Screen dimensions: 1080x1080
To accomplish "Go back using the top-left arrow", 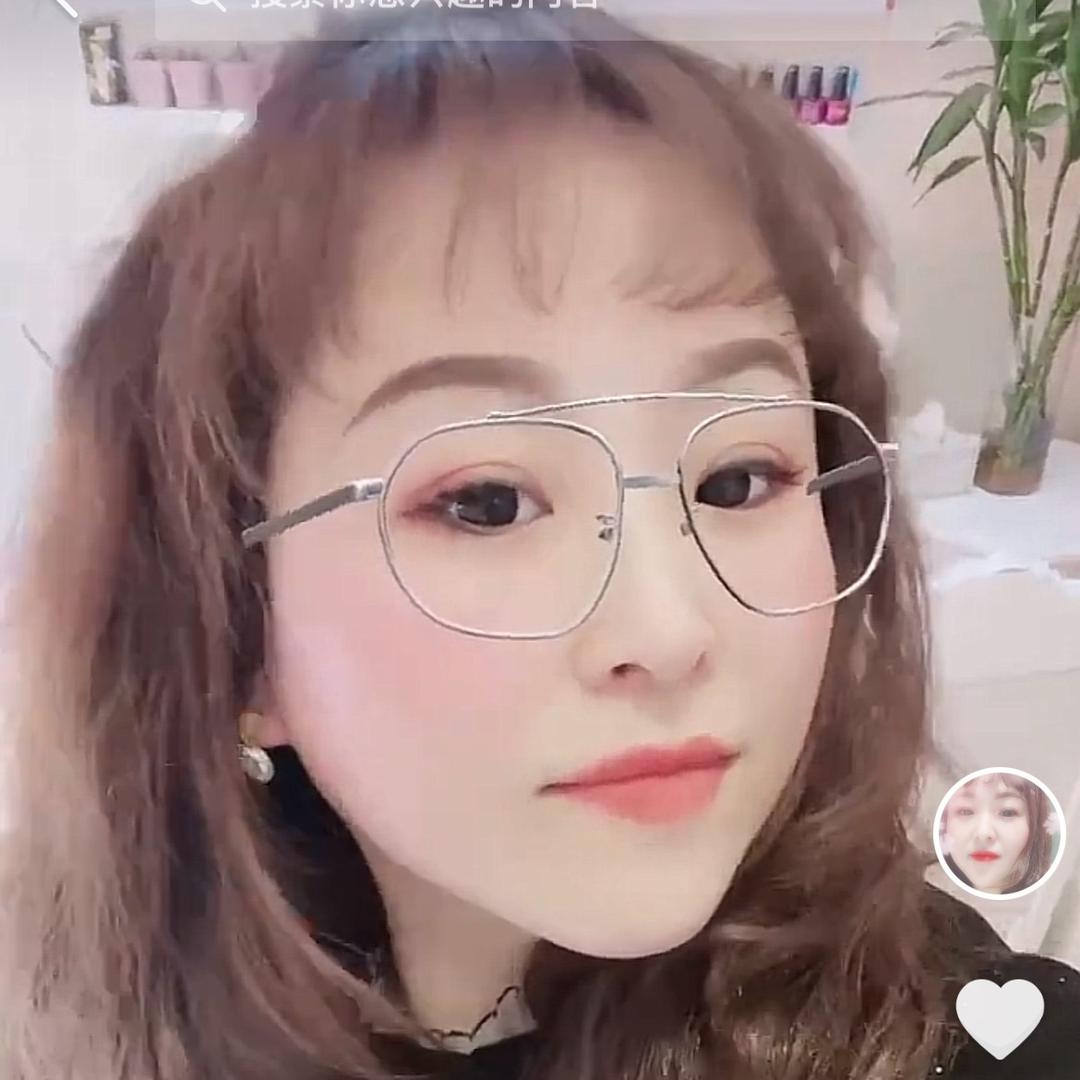I will pos(66,6).
